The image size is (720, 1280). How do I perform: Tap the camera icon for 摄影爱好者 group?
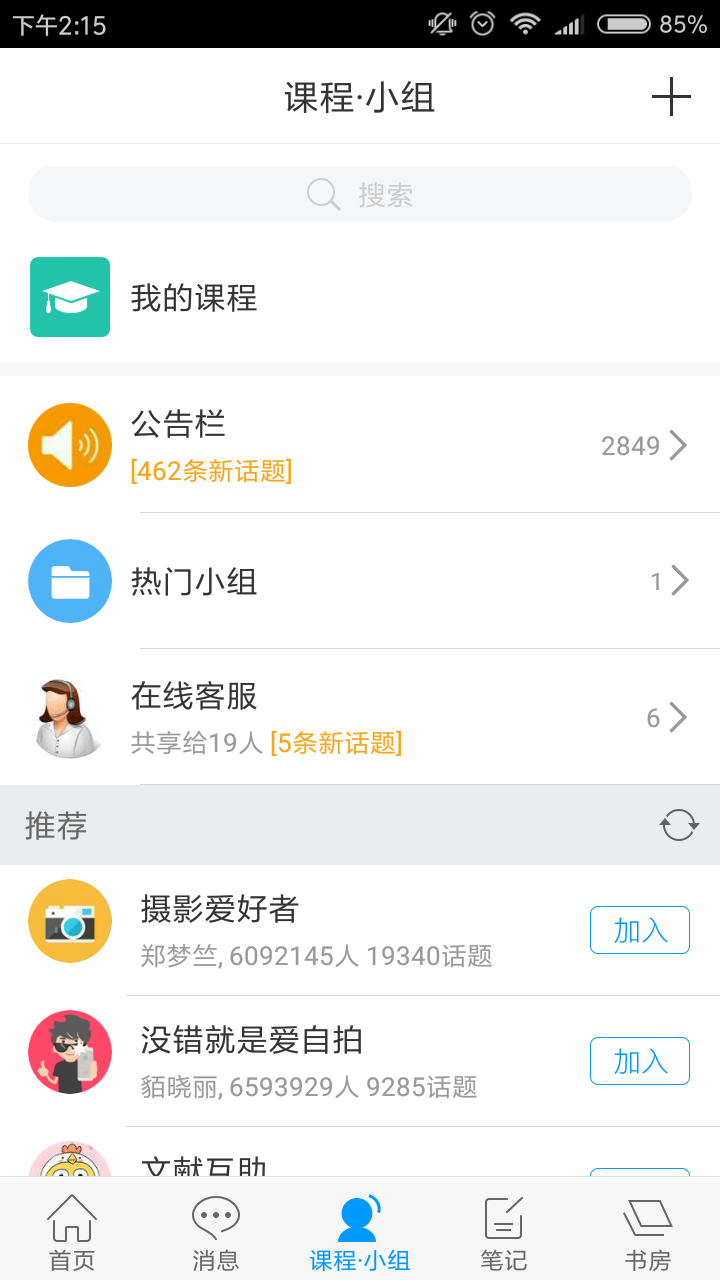(70, 921)
